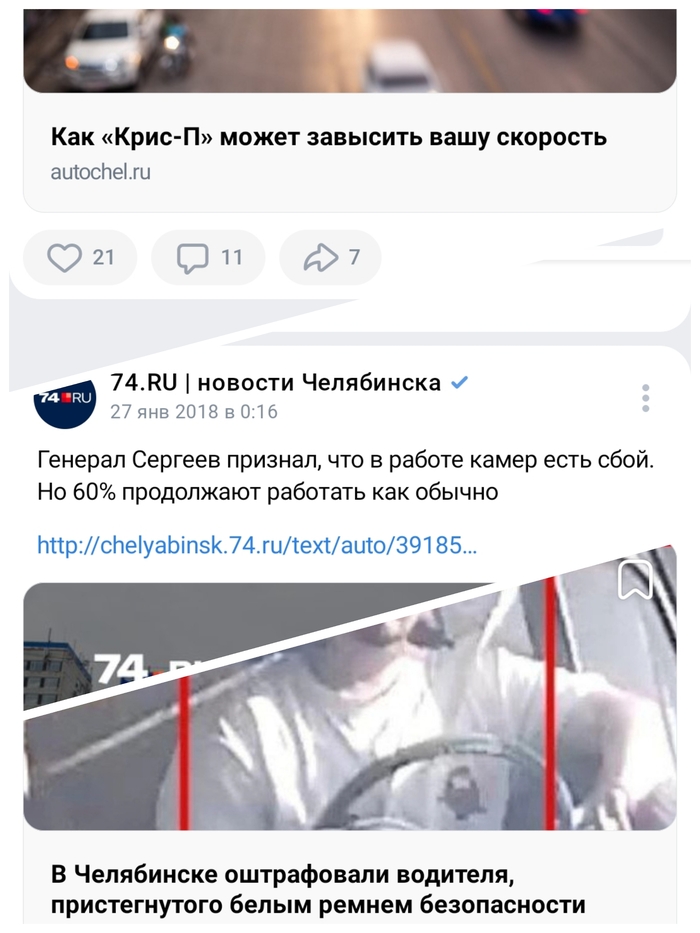Open the 74.RU post overflow menu

coord(646,398)
